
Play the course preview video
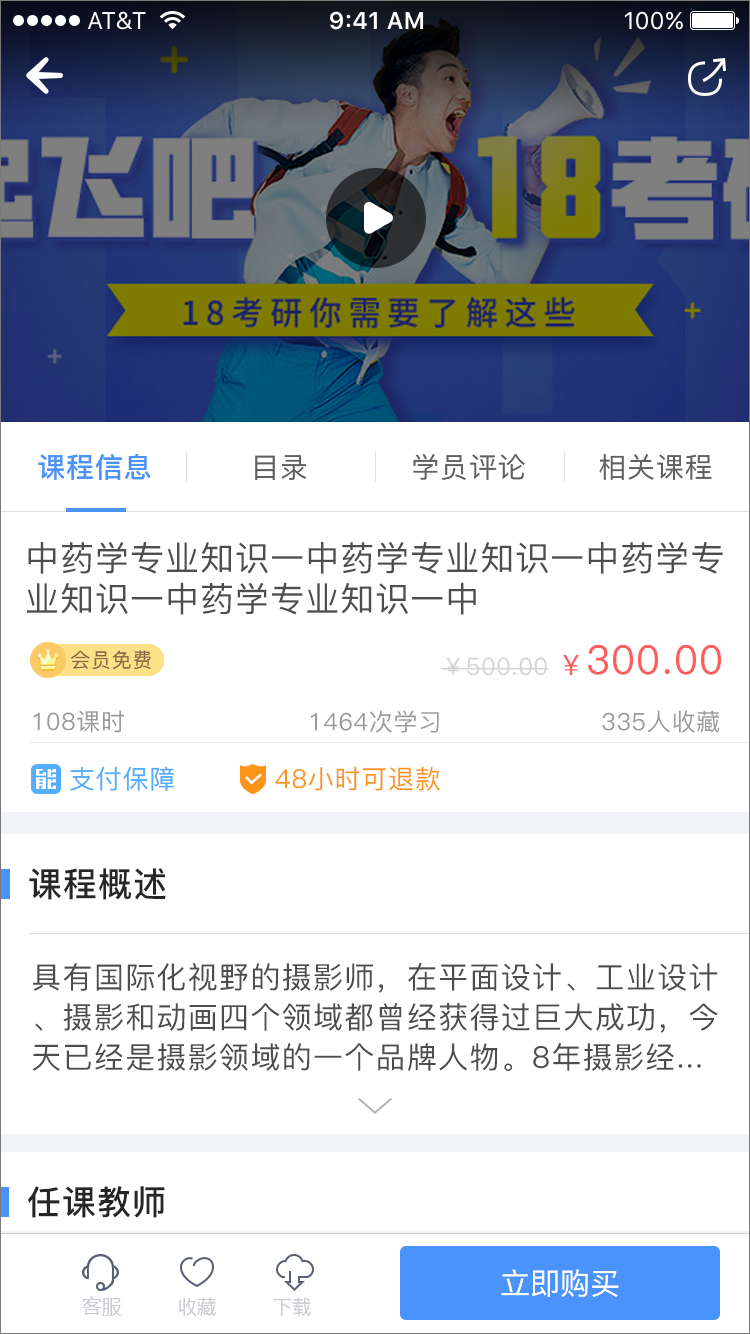376,218
